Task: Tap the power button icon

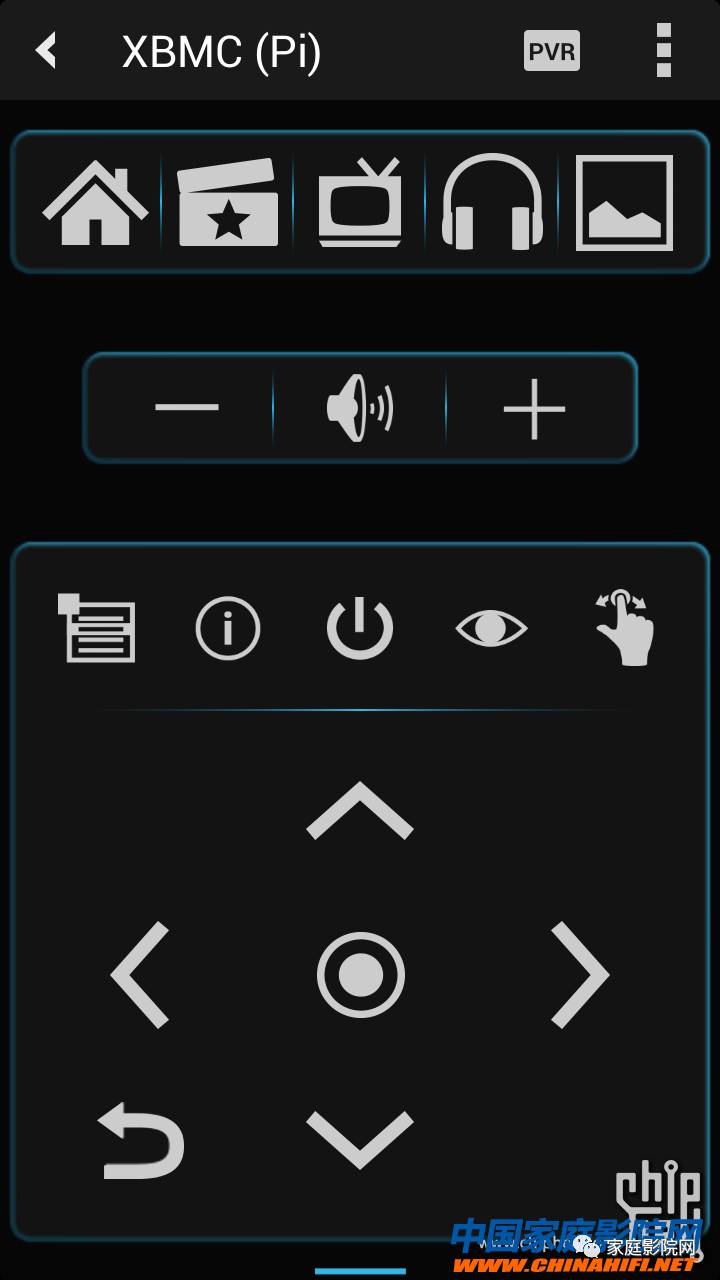Action: [360, 628]
